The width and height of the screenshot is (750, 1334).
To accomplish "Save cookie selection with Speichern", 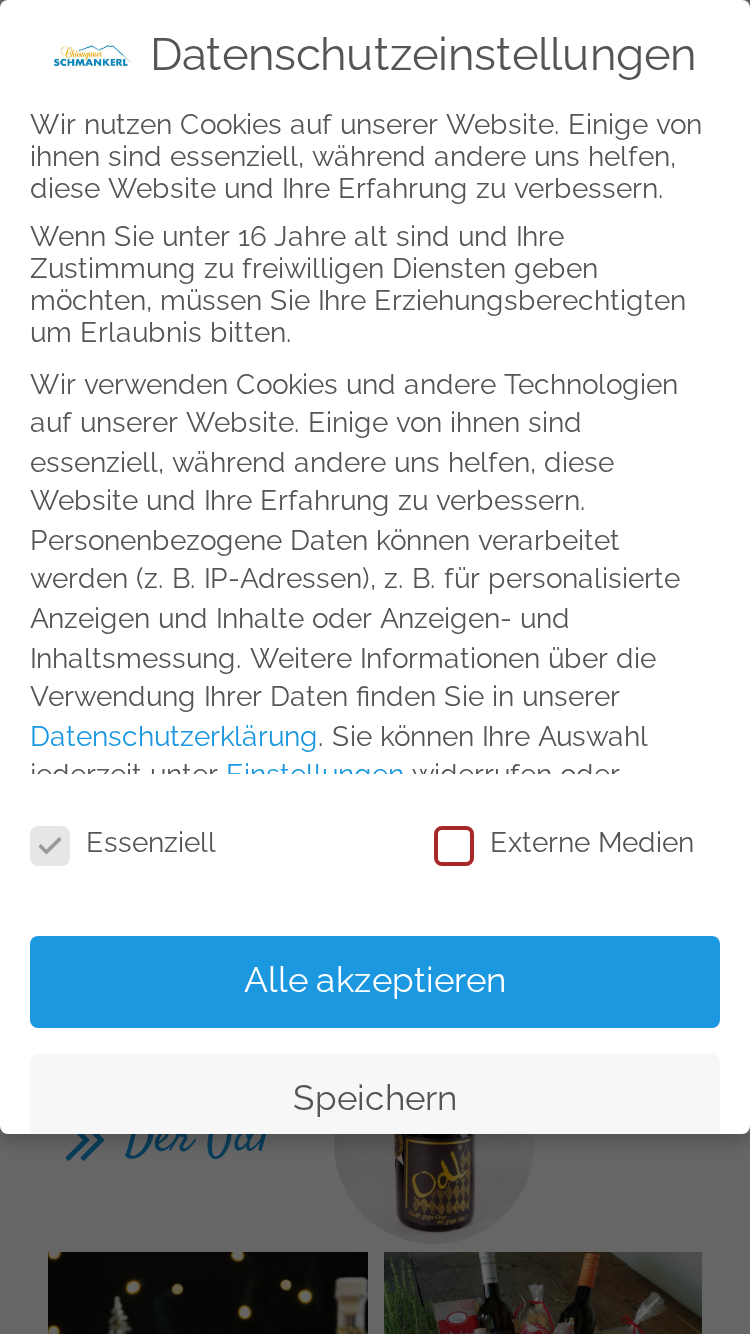I will click(375, 1096).
